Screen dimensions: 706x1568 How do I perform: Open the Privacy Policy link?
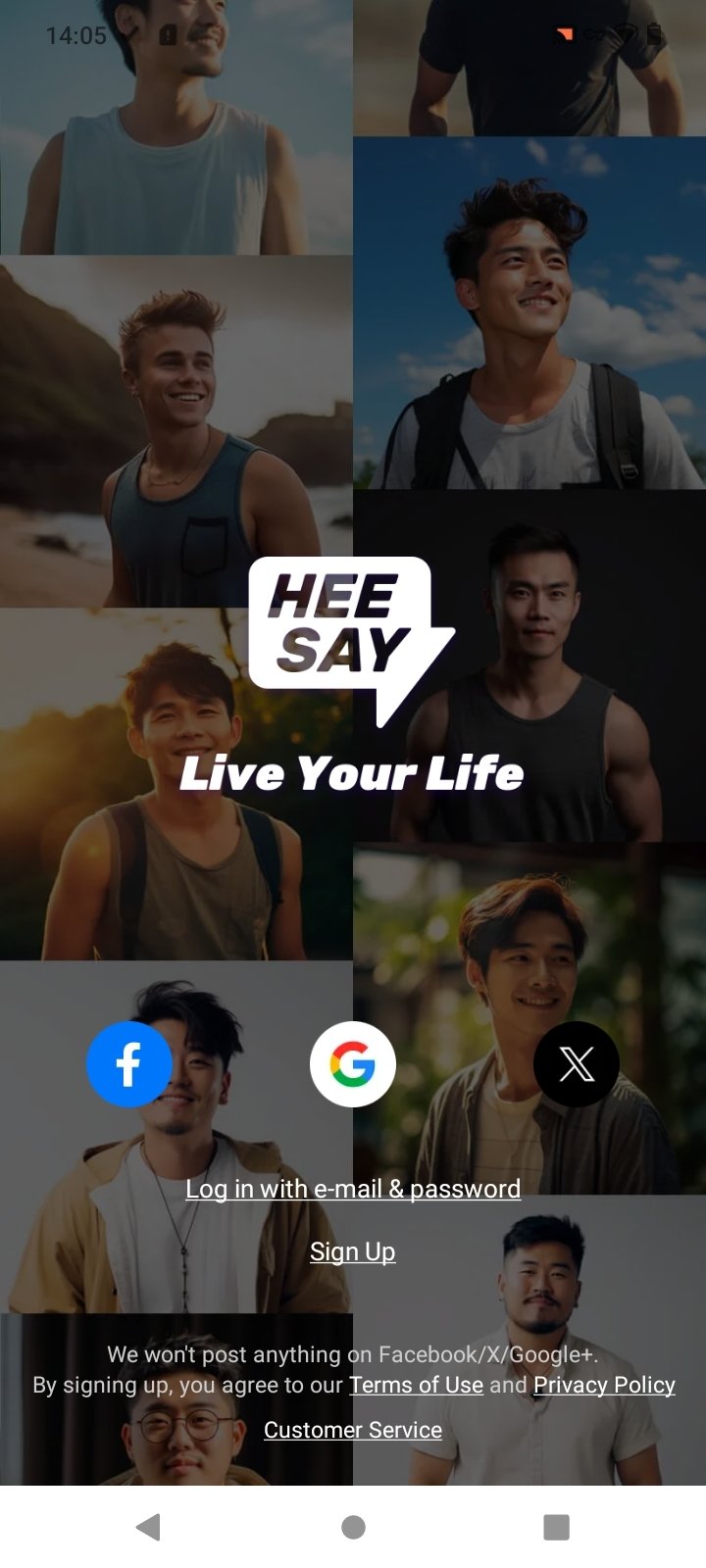coord(604,1385)
